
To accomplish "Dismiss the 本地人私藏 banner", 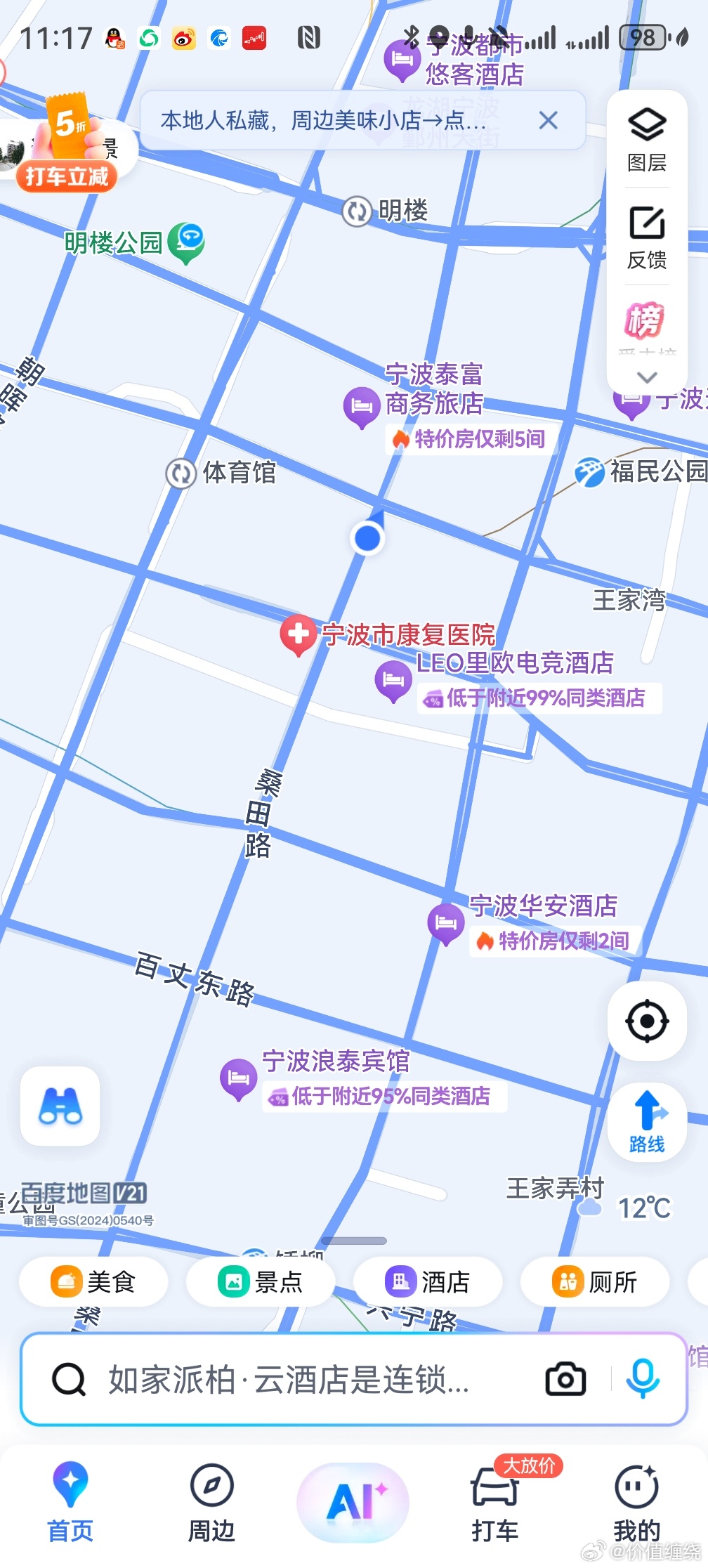I will coord(549,120).
